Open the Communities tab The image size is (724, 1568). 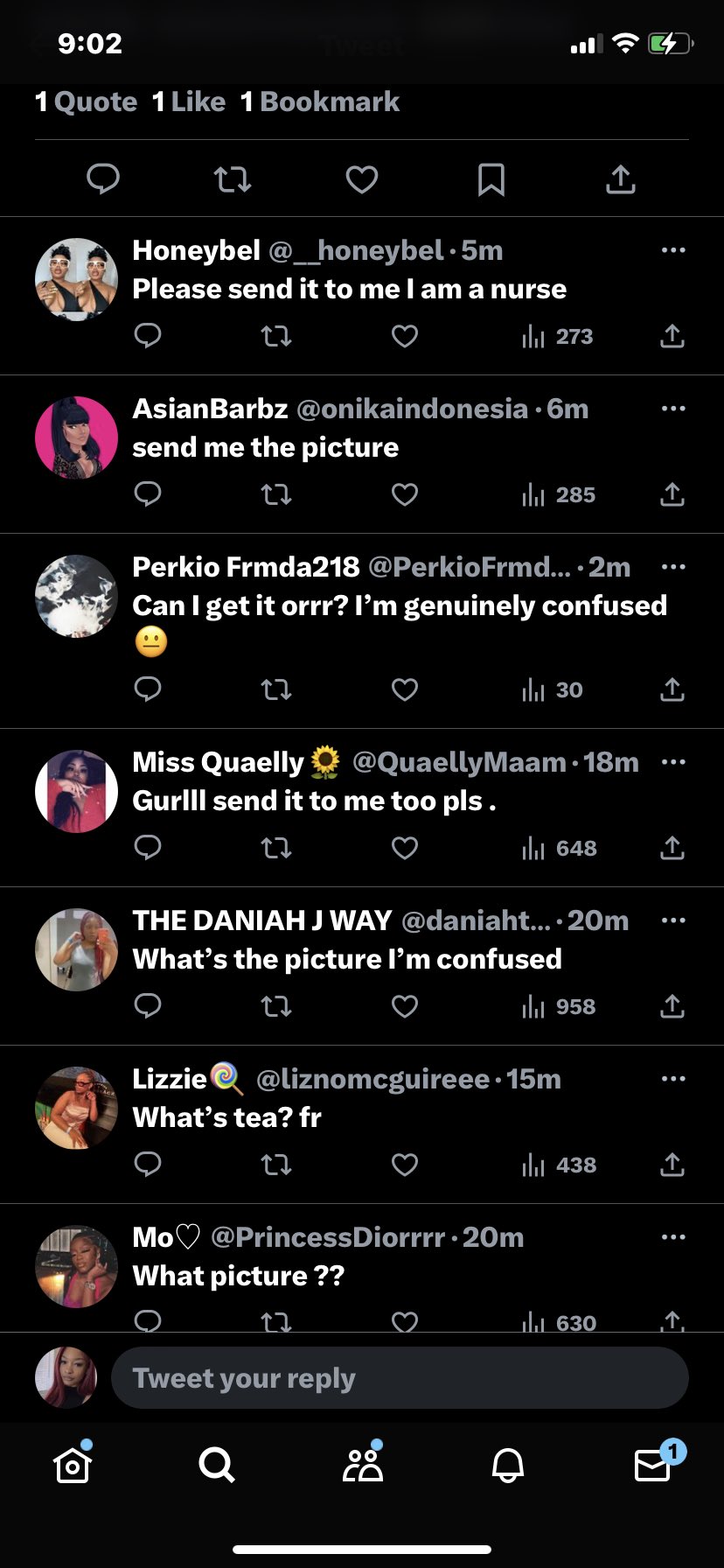coord(362,1465)
